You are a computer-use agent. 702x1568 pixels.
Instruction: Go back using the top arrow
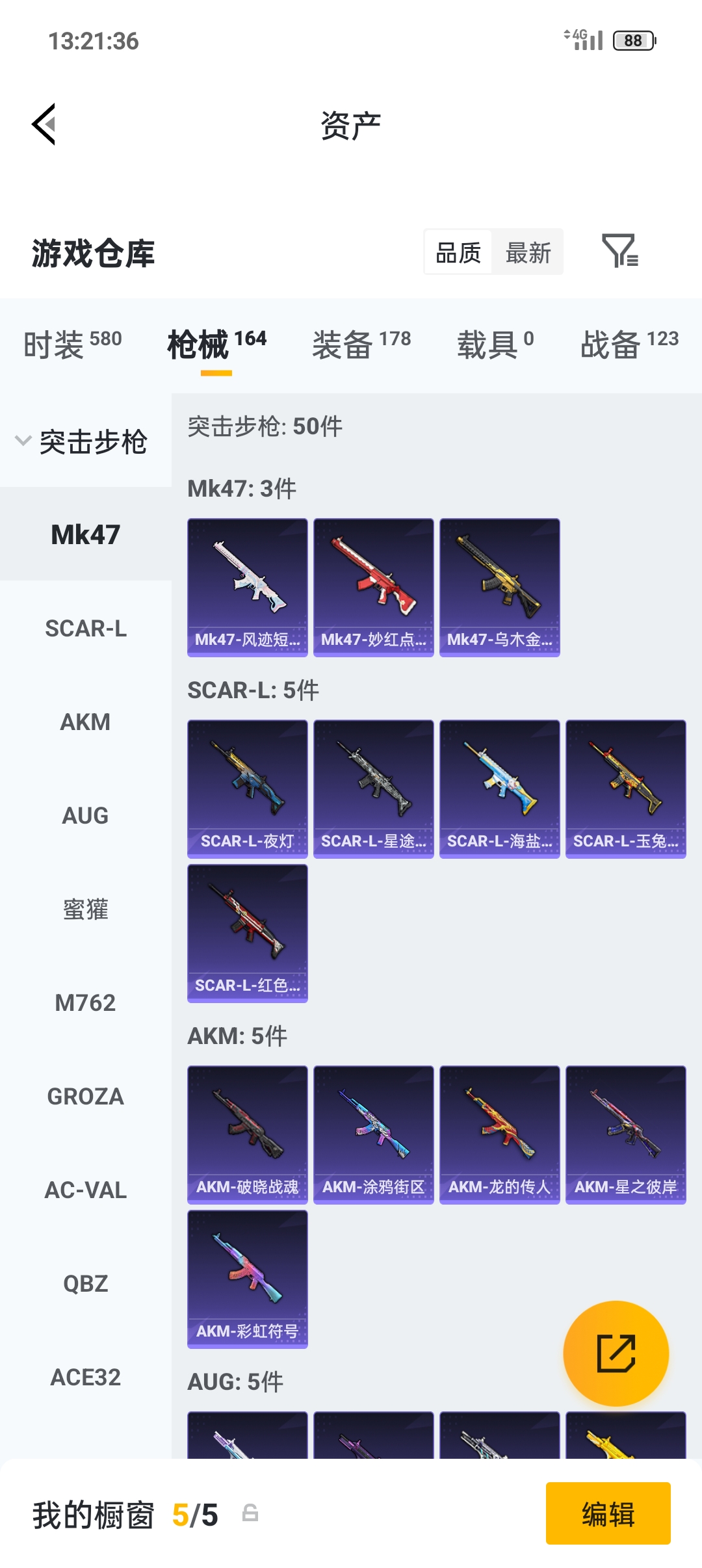tap(44, 124)
